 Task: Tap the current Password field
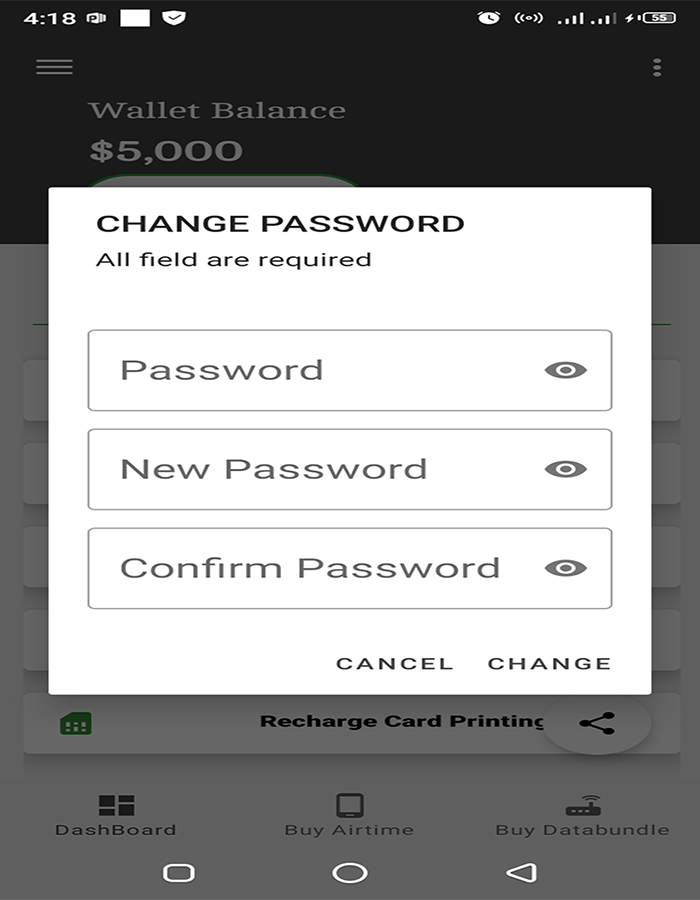(310, 370)
